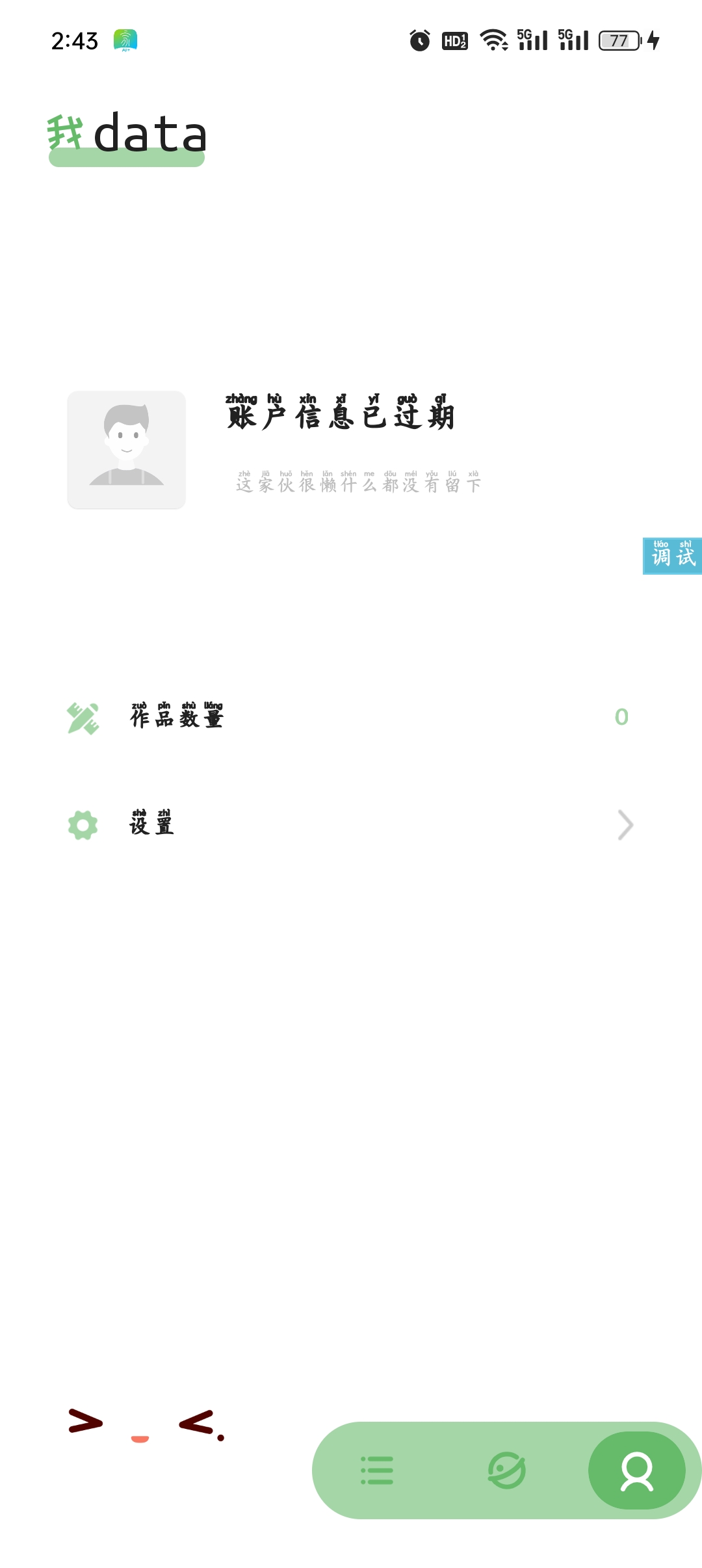Image resolution: width=702 pixels, height=1568 pixels.
Task: Tap the gray profile avatar
Action: 127,450
